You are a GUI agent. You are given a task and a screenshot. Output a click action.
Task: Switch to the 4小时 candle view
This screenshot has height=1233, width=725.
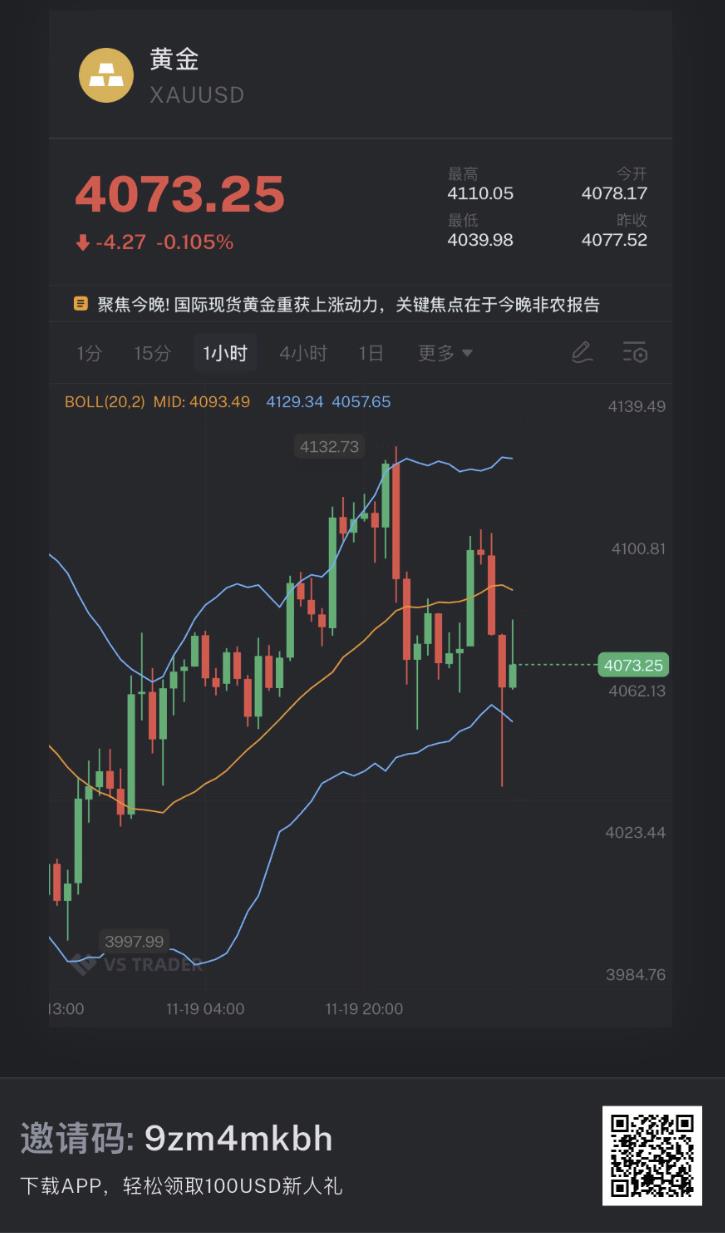pos(302,353)
